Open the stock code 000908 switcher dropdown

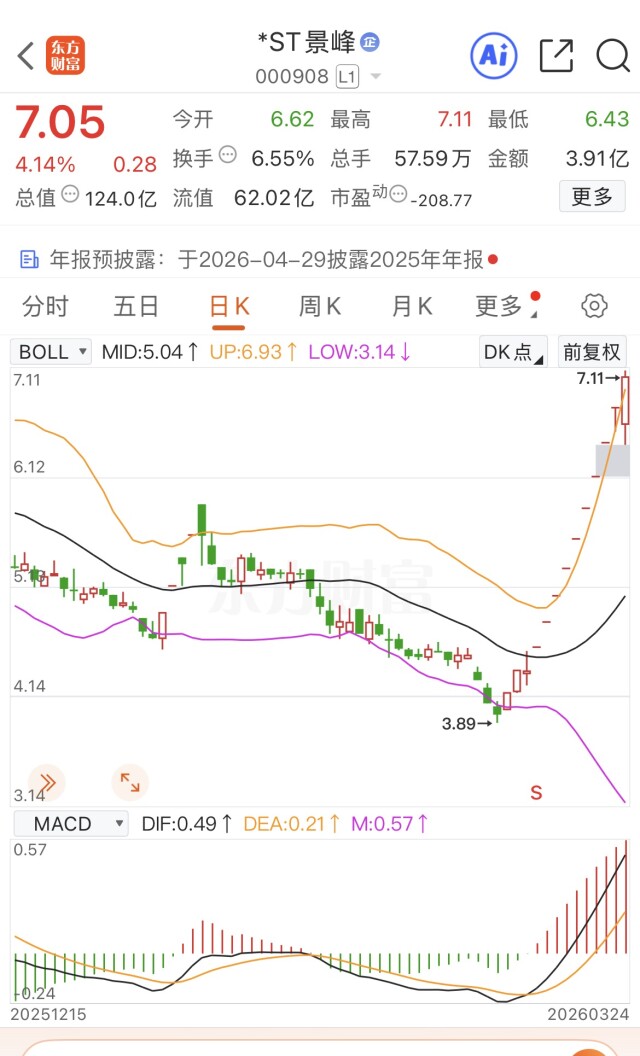[x=376, y=76]
